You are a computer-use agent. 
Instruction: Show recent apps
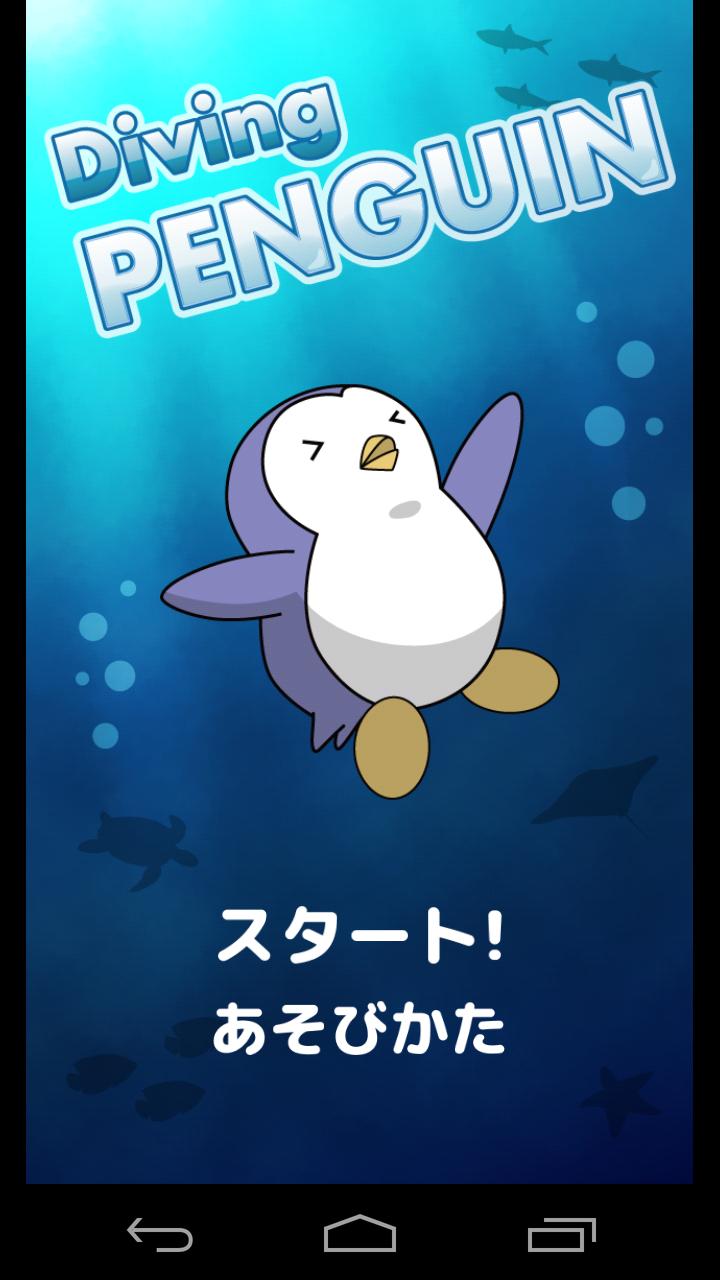[x=561, y=1235]
